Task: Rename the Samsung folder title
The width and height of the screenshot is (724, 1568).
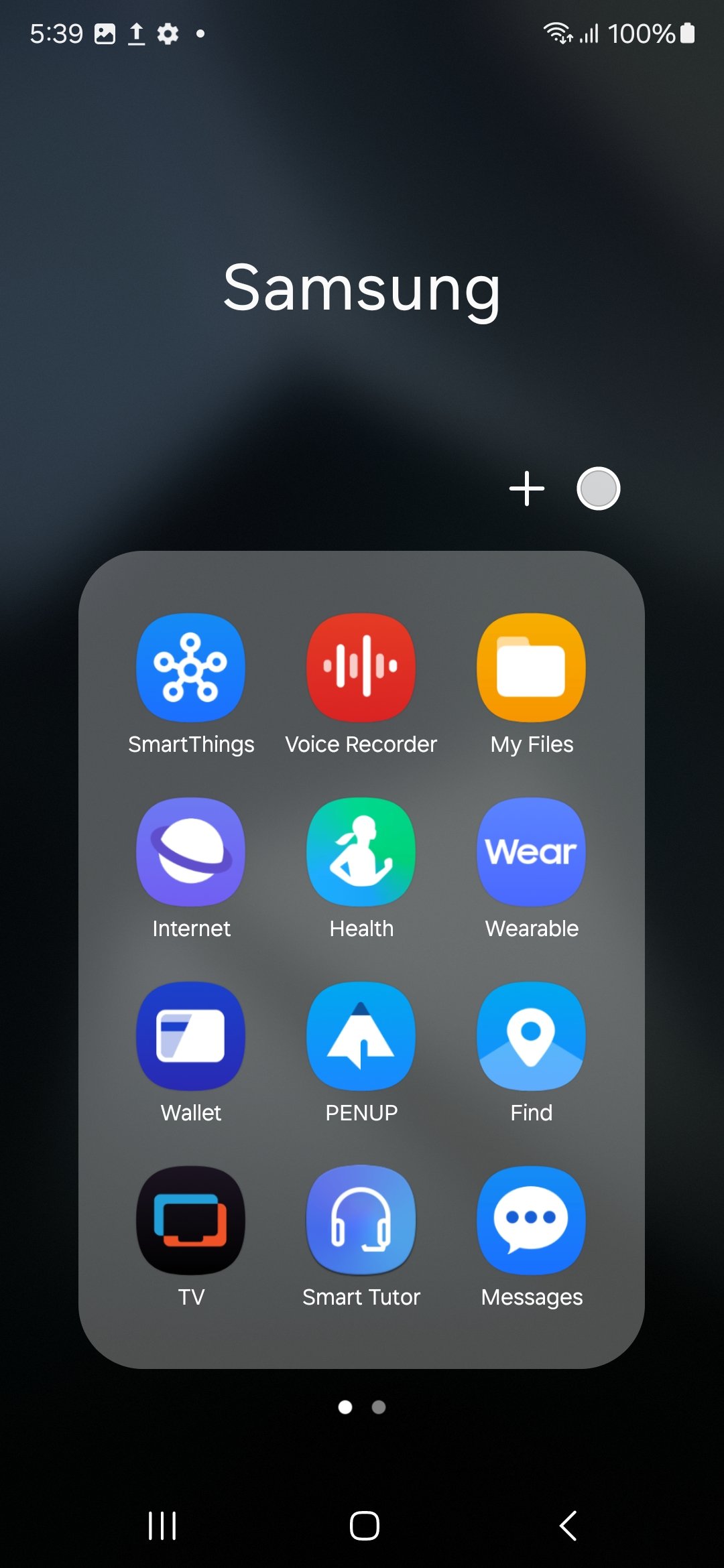Action: point(361,288)
